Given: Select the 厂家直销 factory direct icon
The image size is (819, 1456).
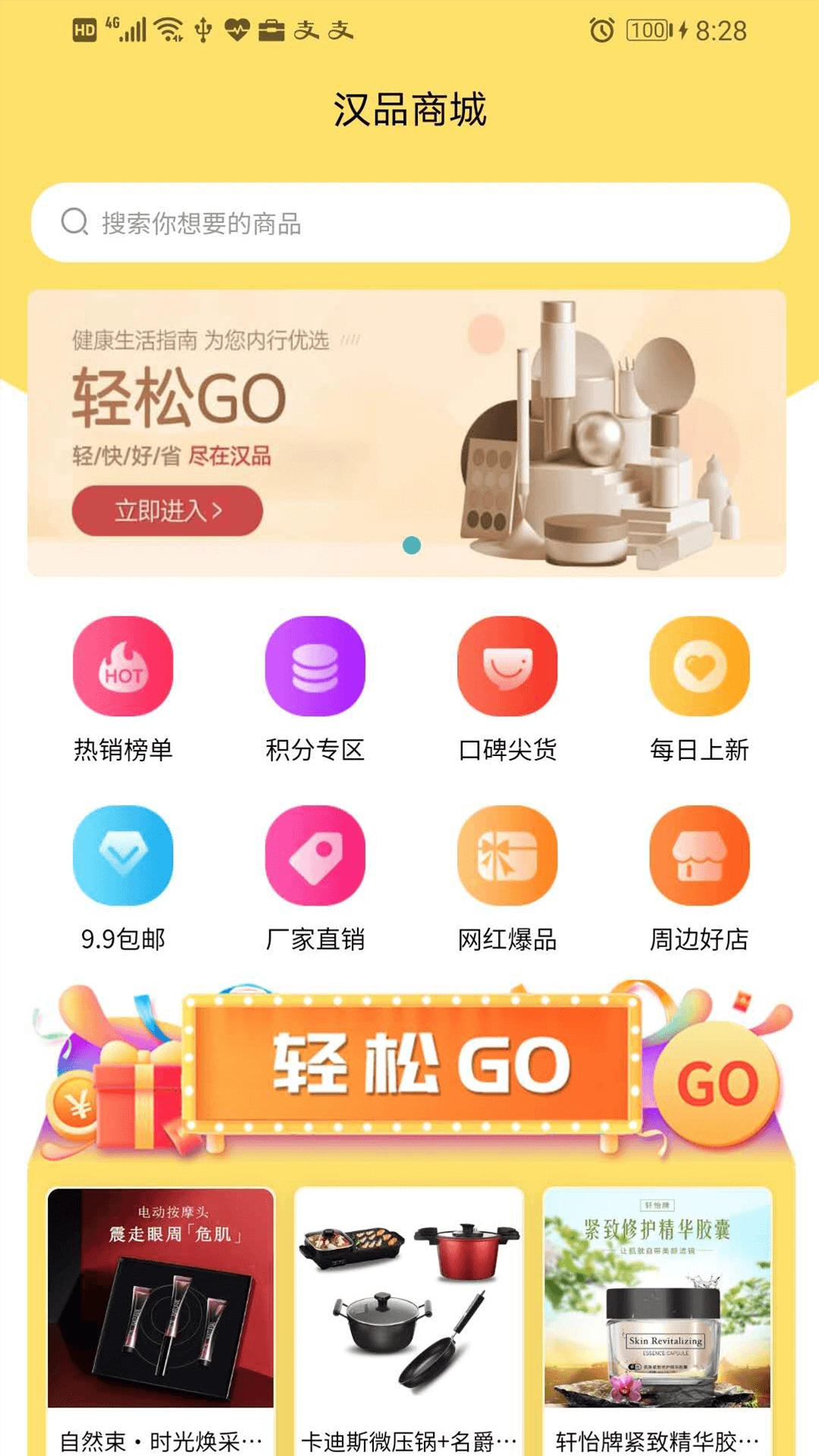Looking at the screenshot, I should [315, 855].
